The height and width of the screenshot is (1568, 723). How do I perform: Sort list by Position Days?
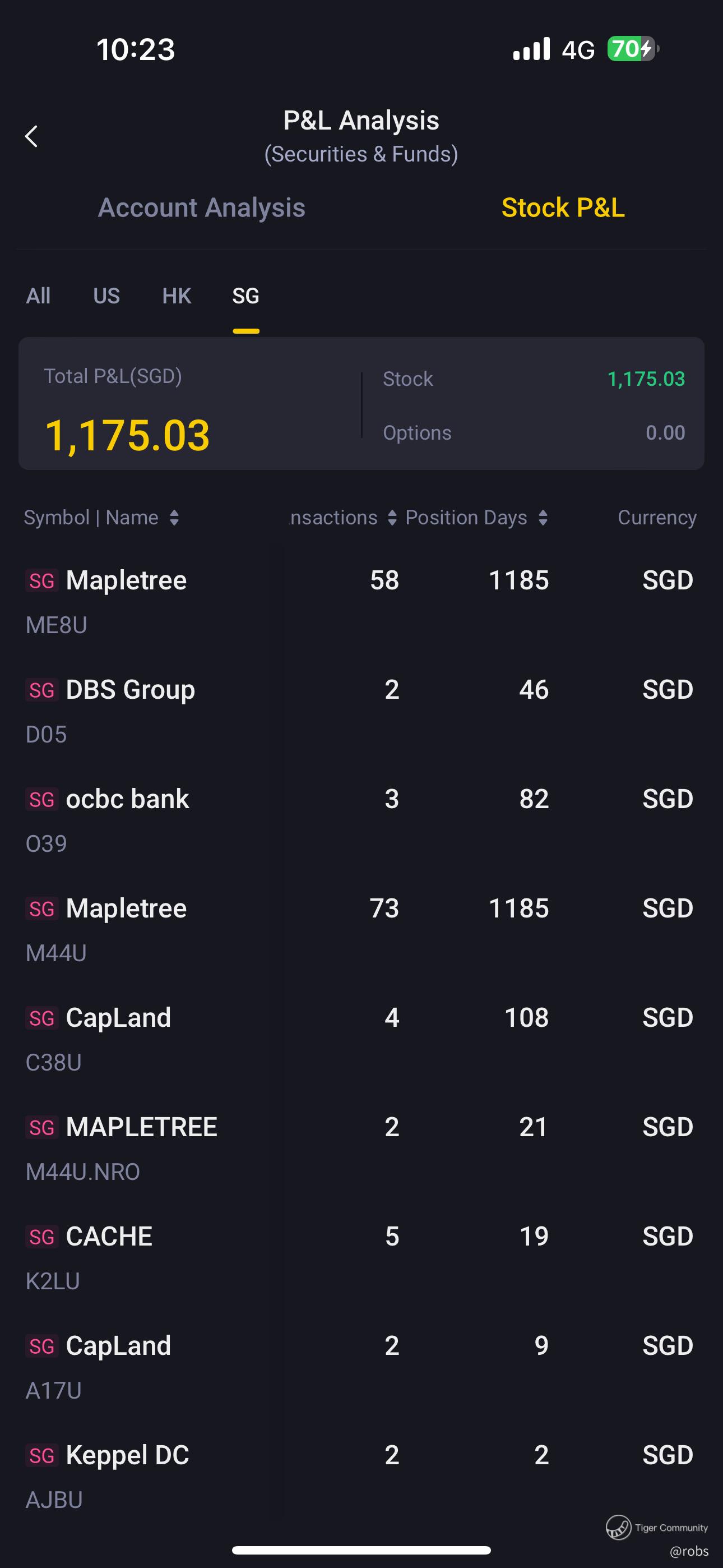point(476,518)
